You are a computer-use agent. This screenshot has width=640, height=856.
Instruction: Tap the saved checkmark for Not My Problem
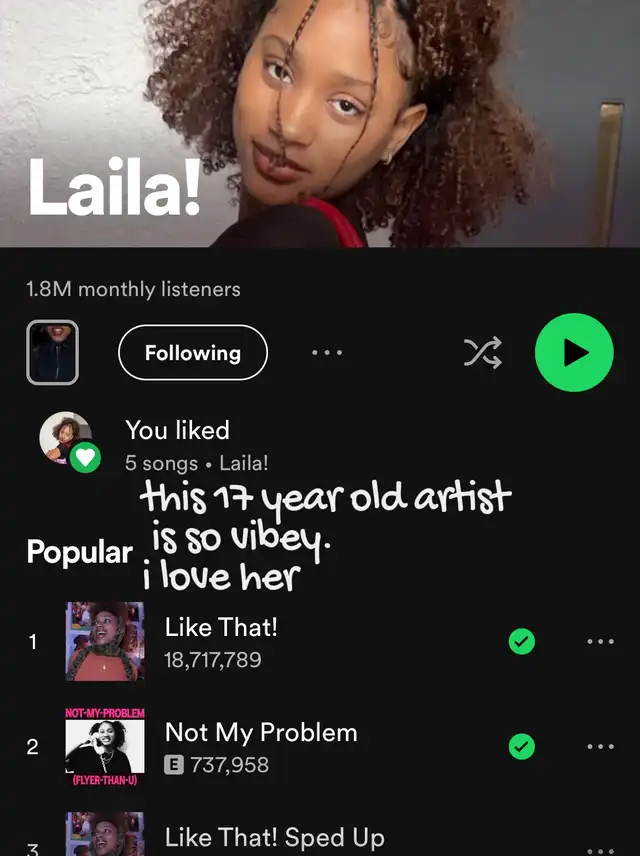(x=521, y=746)
